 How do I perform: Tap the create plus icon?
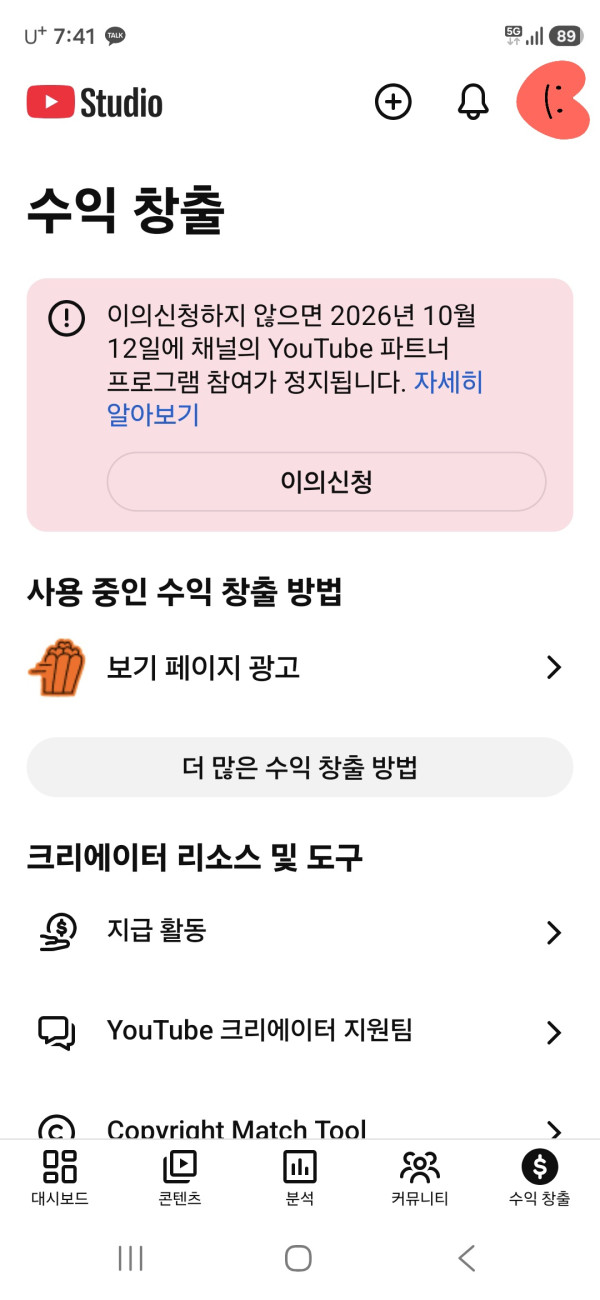(393, 102)
